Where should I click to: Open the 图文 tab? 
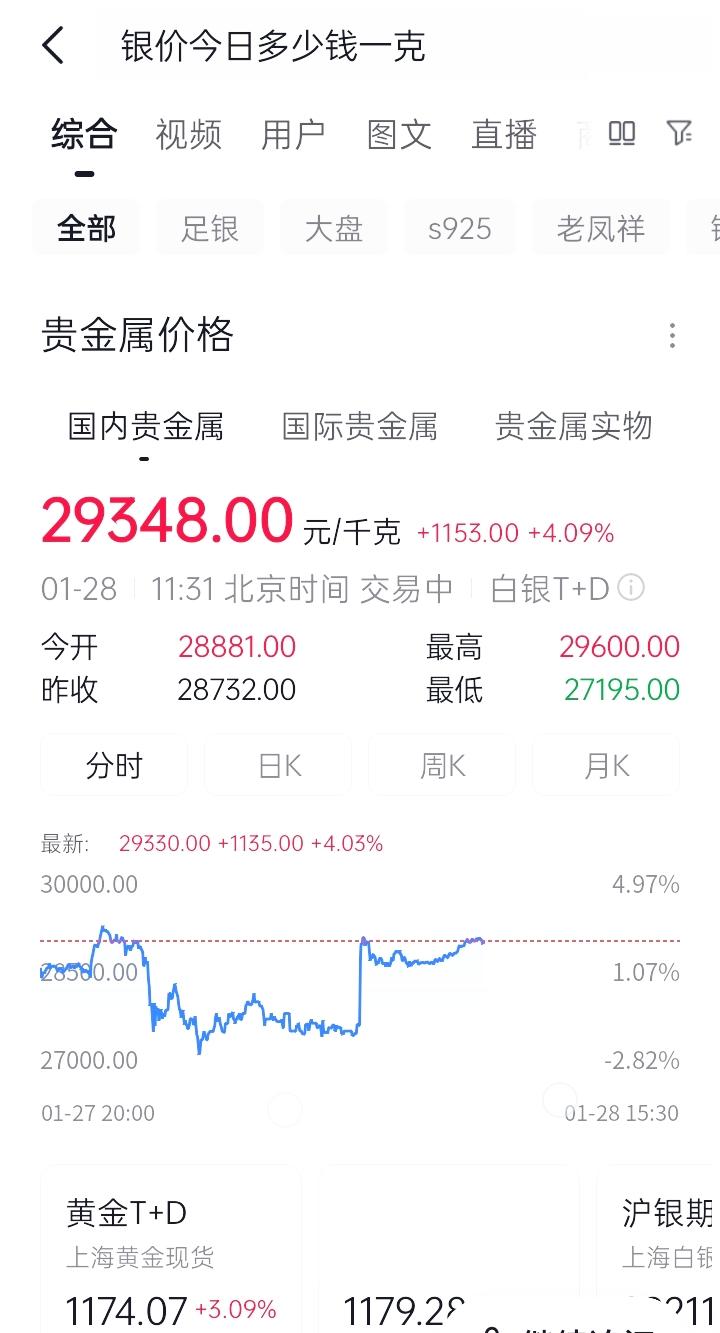pos(399,134)
